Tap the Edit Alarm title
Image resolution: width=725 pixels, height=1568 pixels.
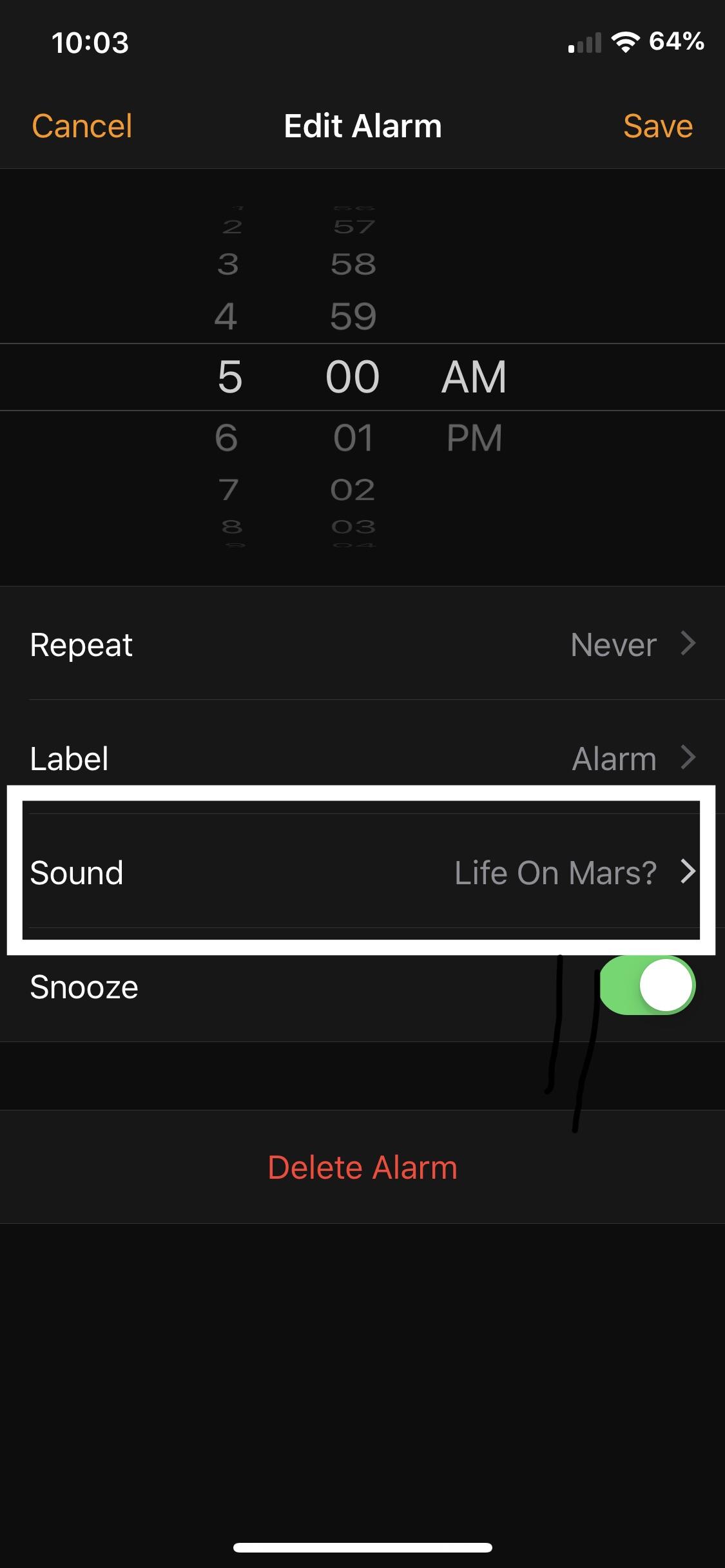[362, 126]
